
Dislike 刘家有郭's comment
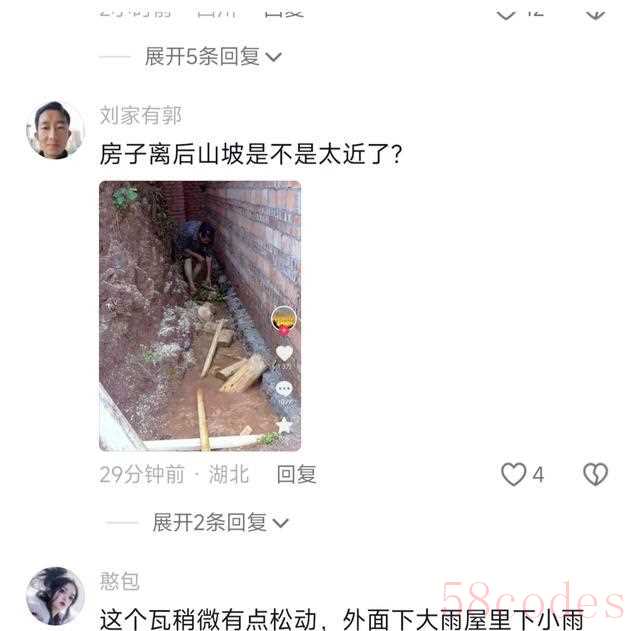595,474
